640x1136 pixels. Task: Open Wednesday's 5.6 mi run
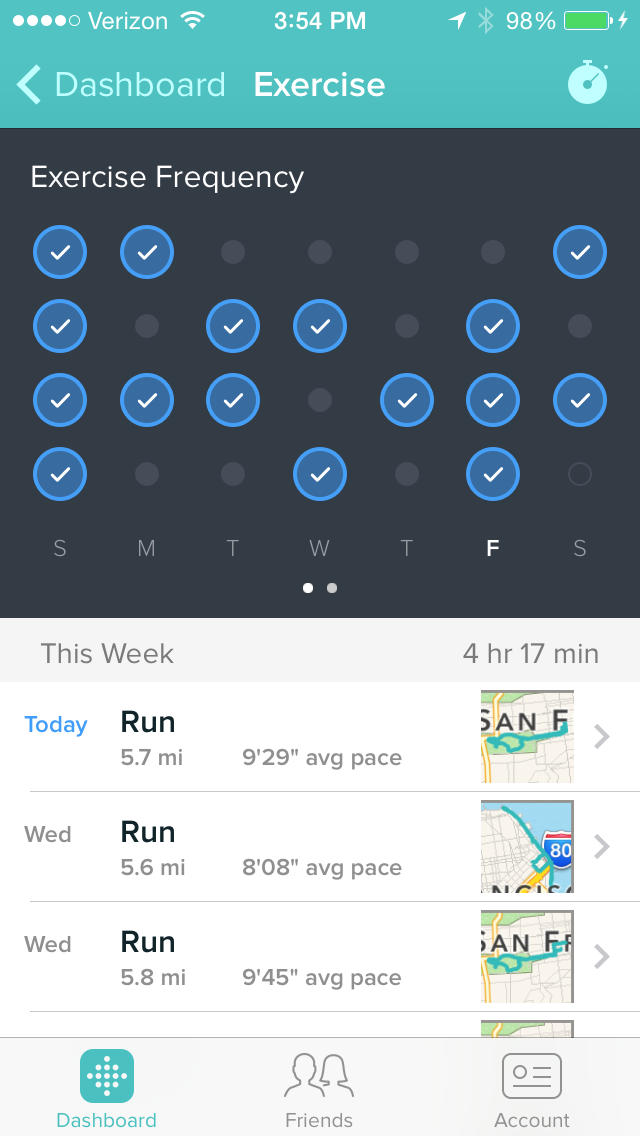point(320,847)
